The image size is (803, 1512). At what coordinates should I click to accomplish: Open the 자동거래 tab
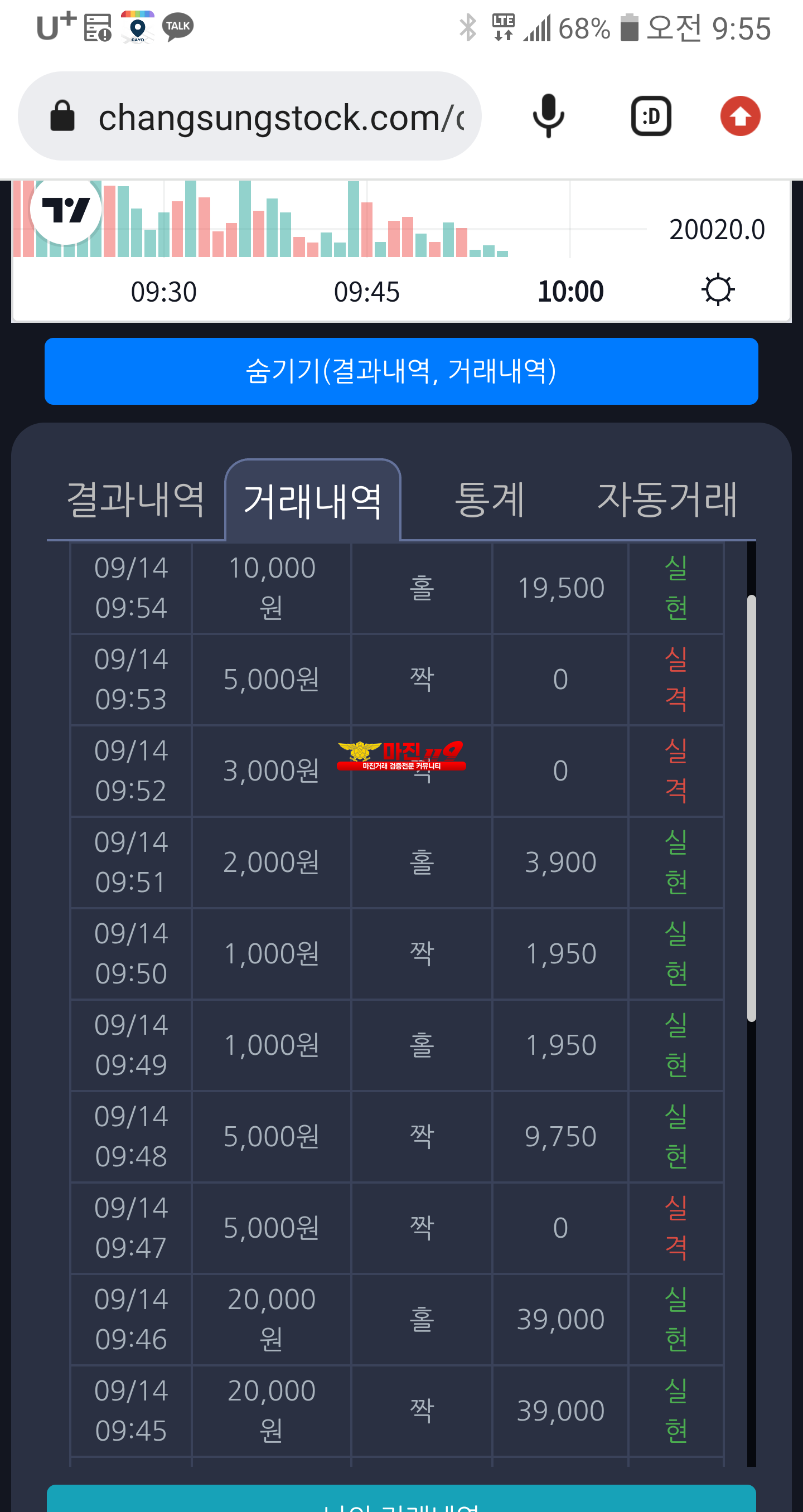[x=667, y=500]
